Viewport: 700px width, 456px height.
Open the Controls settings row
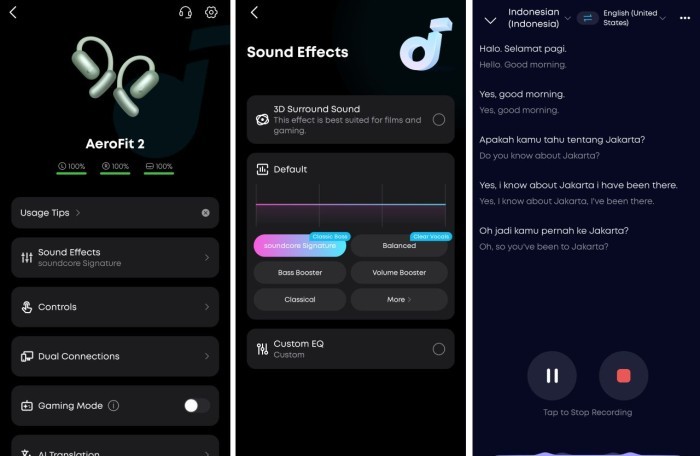click(115, 307)
